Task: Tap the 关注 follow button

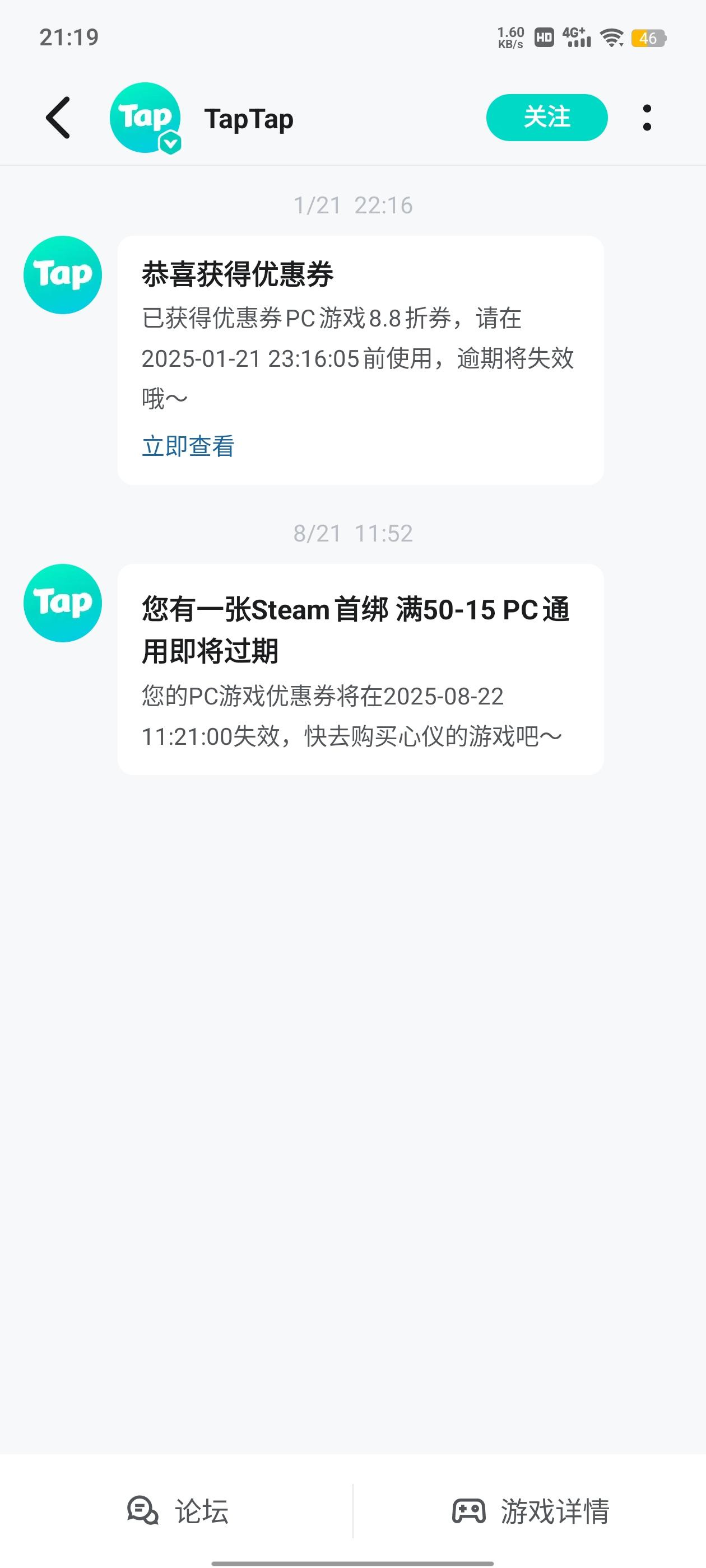Action: point(546,117)
